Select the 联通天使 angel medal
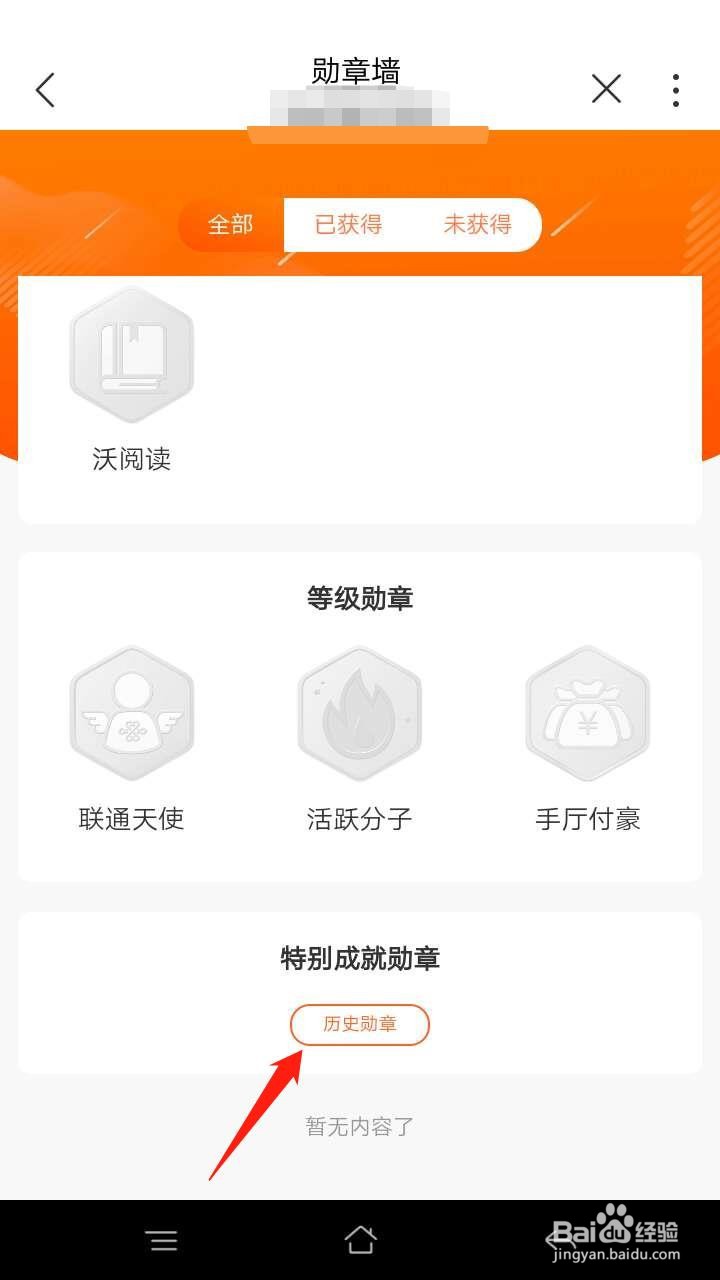This screenshot has width=720, height=1280. click(x=131, y=713)
